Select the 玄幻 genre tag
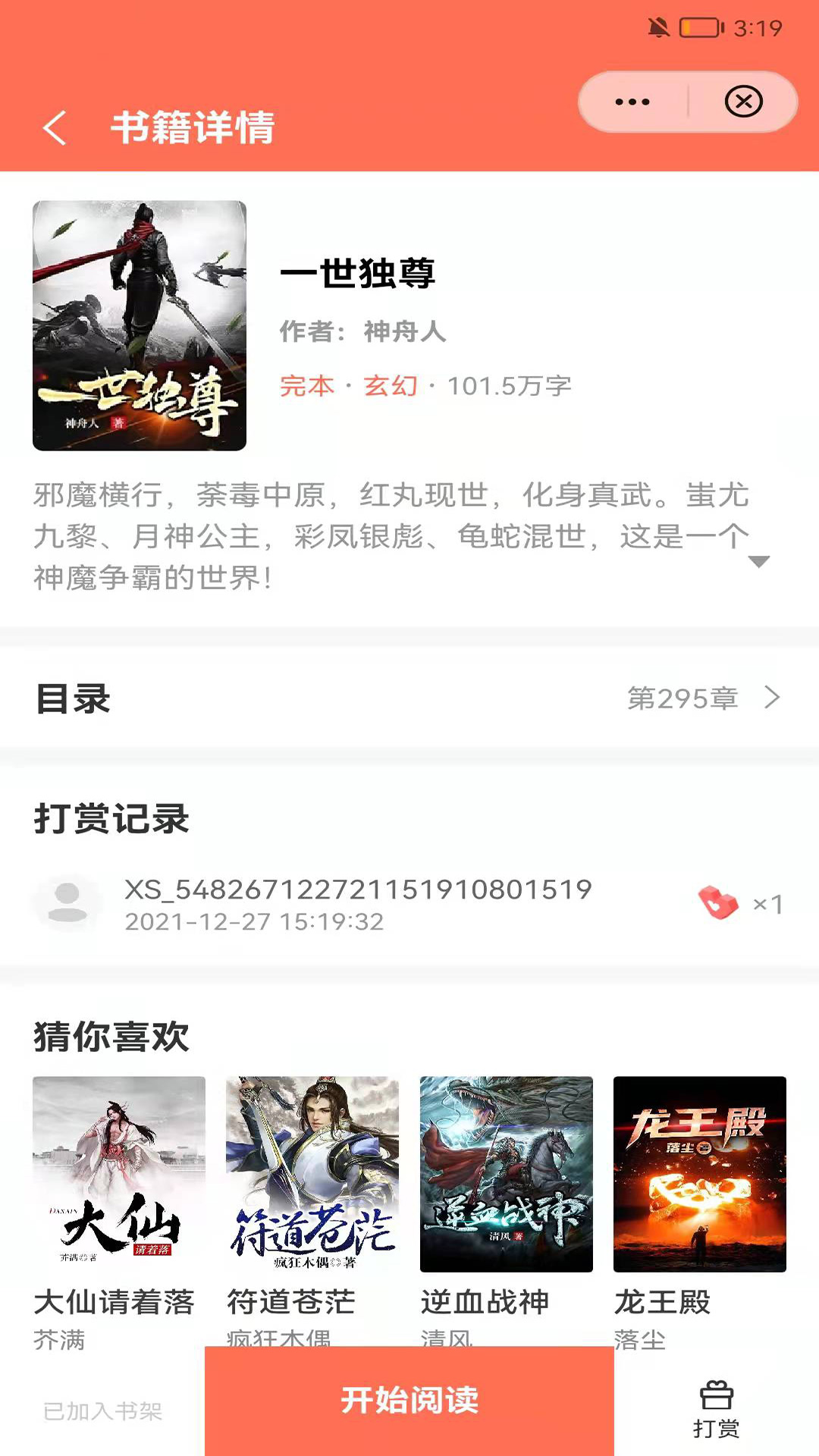Image resolution: width=819 pixels, height=1456 pixels. (x=392, y=387)
